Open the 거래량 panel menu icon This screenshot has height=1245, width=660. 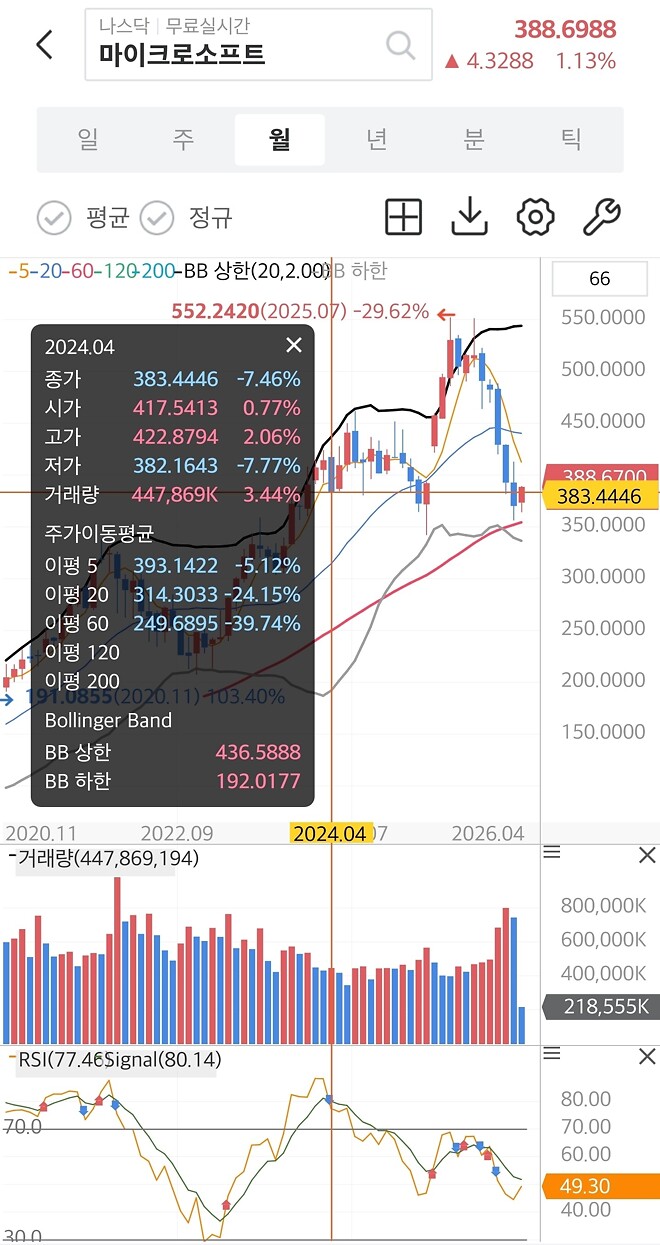tap(552, 854)
